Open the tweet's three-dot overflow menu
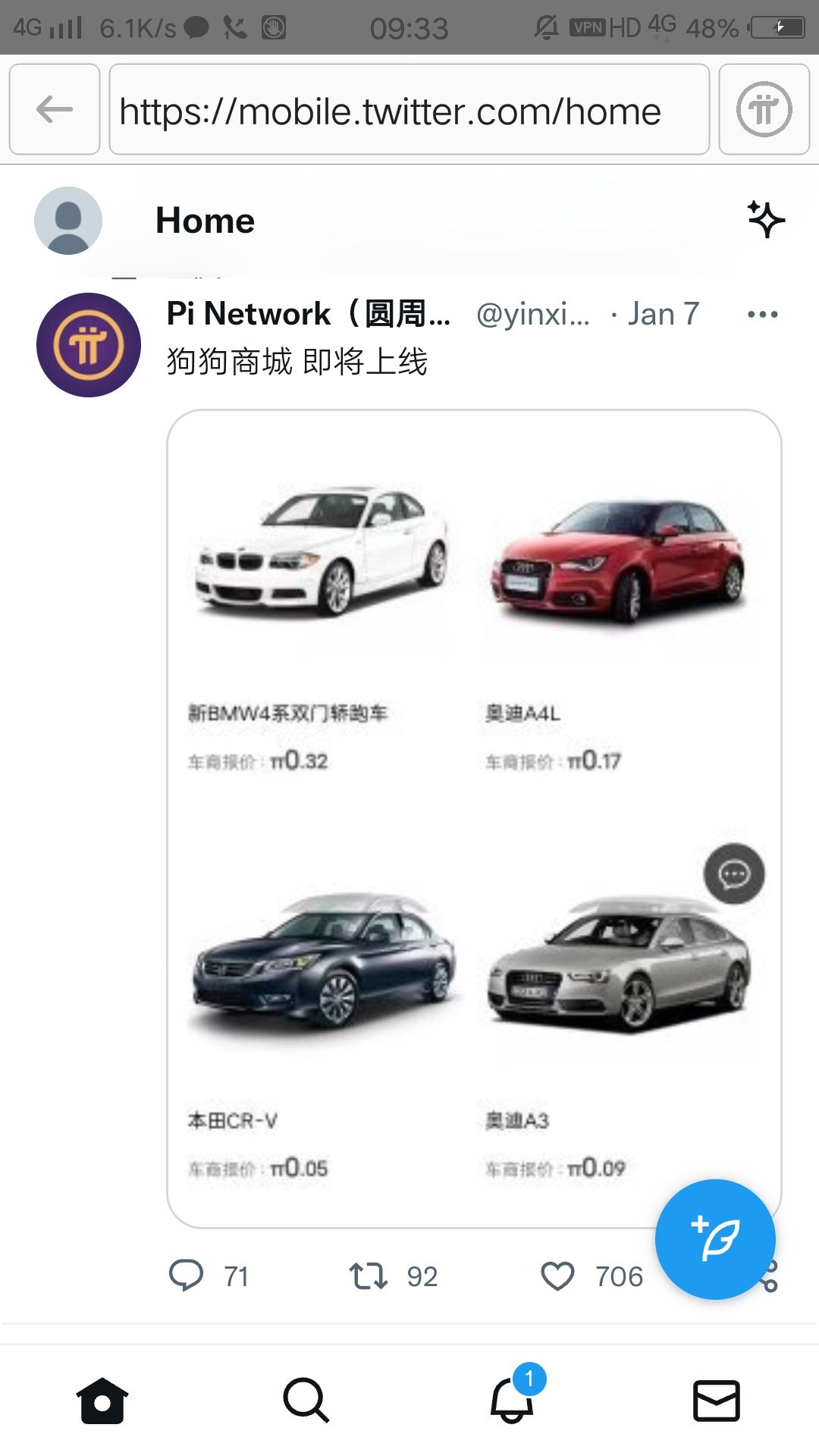Viewport: 819px width, 1456px height. [762, 314]
